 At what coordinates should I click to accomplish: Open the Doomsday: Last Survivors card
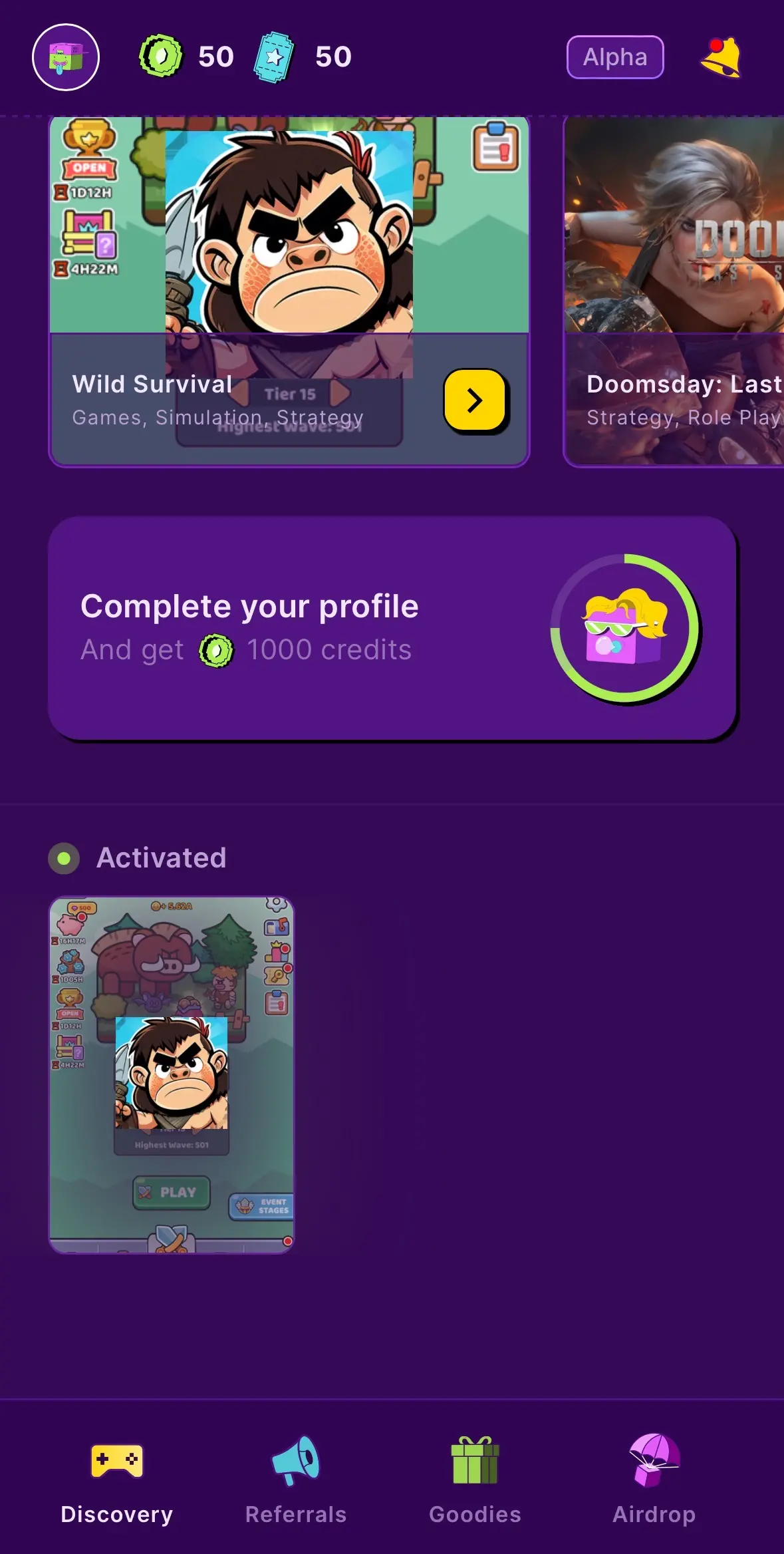(x=674, y=293)
